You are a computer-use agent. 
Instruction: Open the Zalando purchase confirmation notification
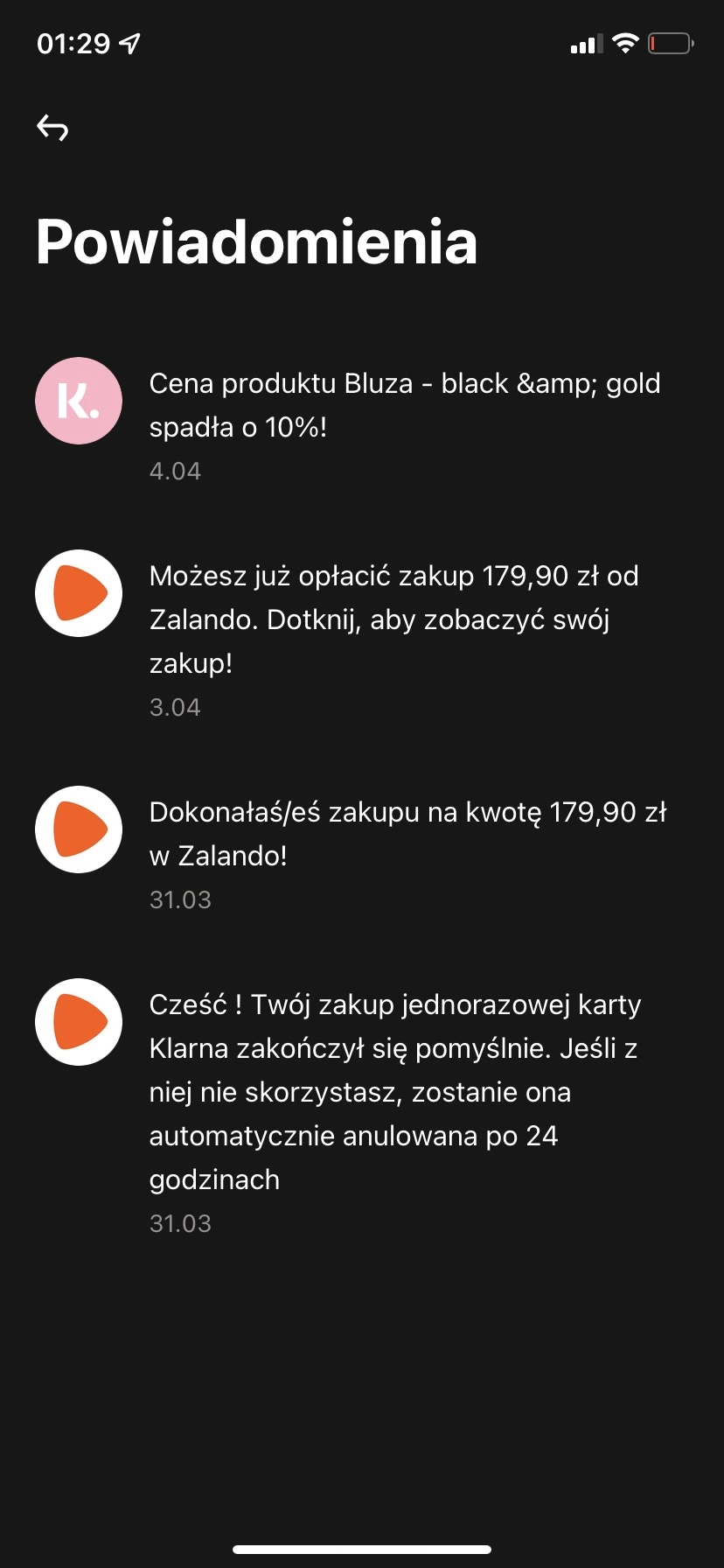pos(407,833)
